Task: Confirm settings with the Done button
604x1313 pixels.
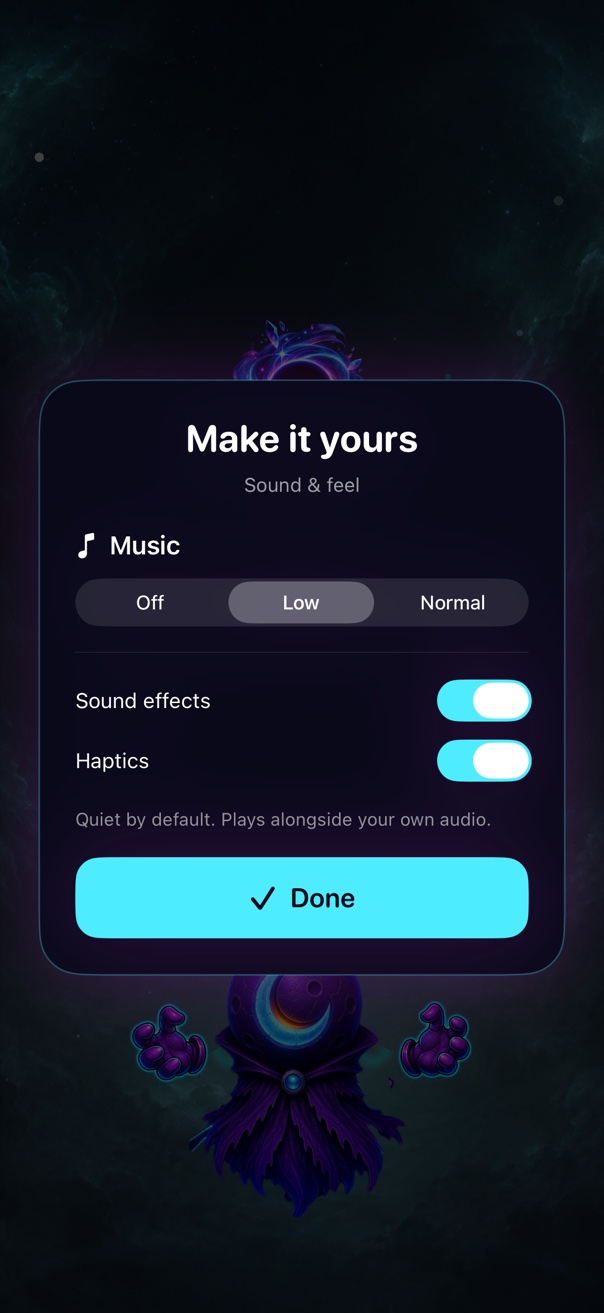Action: (302, 898)
